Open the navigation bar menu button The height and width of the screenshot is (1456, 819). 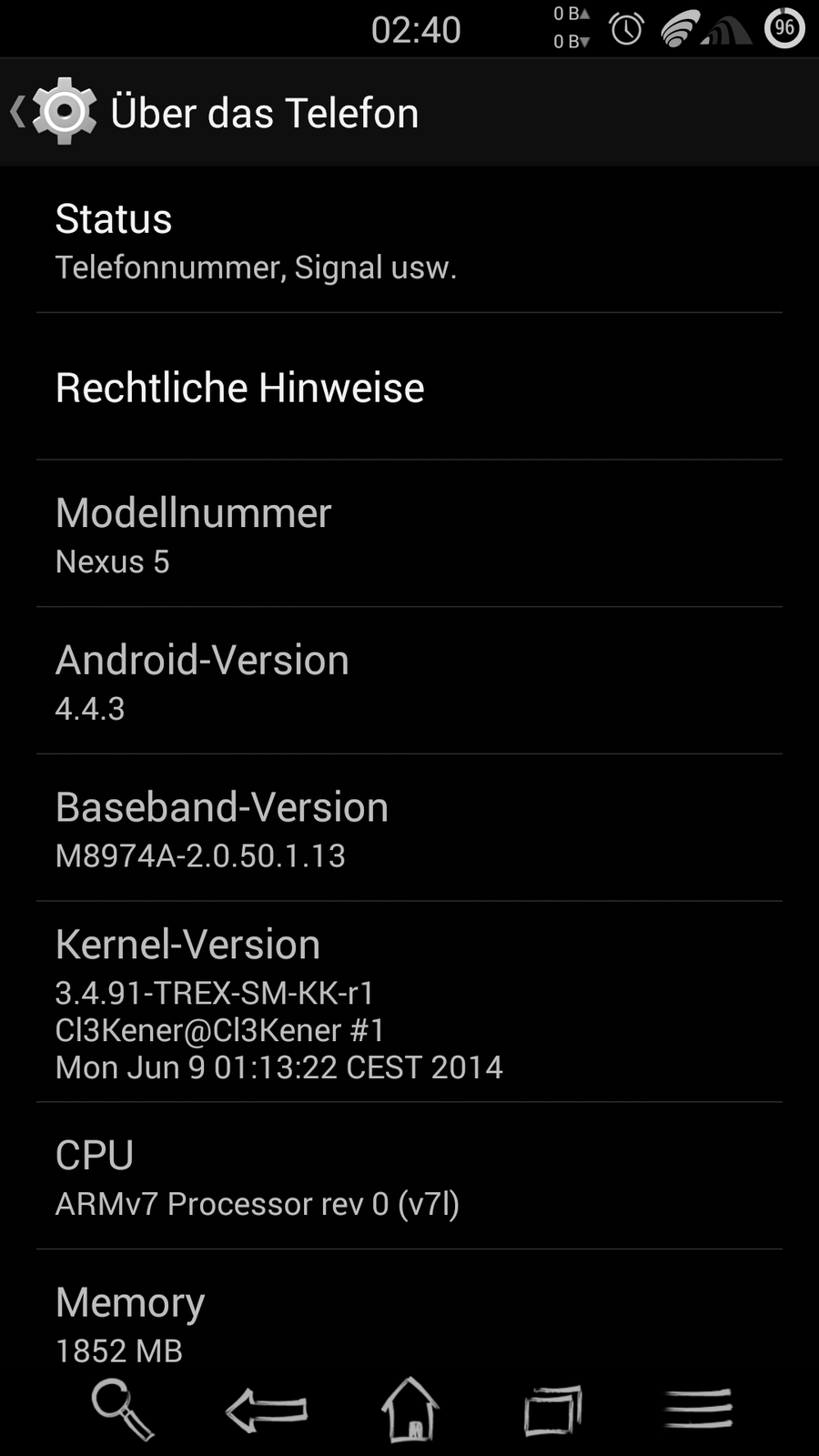tap(697, 1410)
